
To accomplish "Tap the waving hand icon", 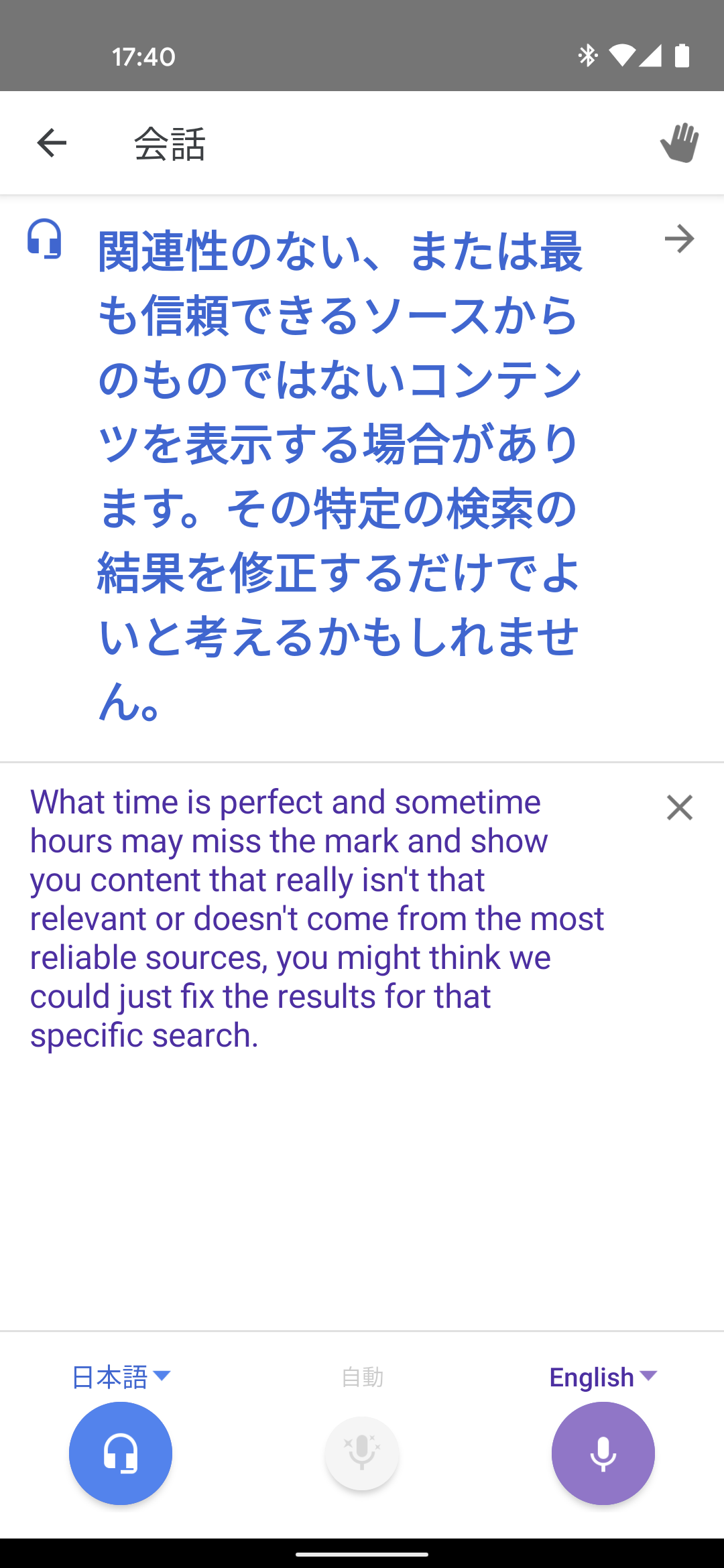I will (679, 143).
